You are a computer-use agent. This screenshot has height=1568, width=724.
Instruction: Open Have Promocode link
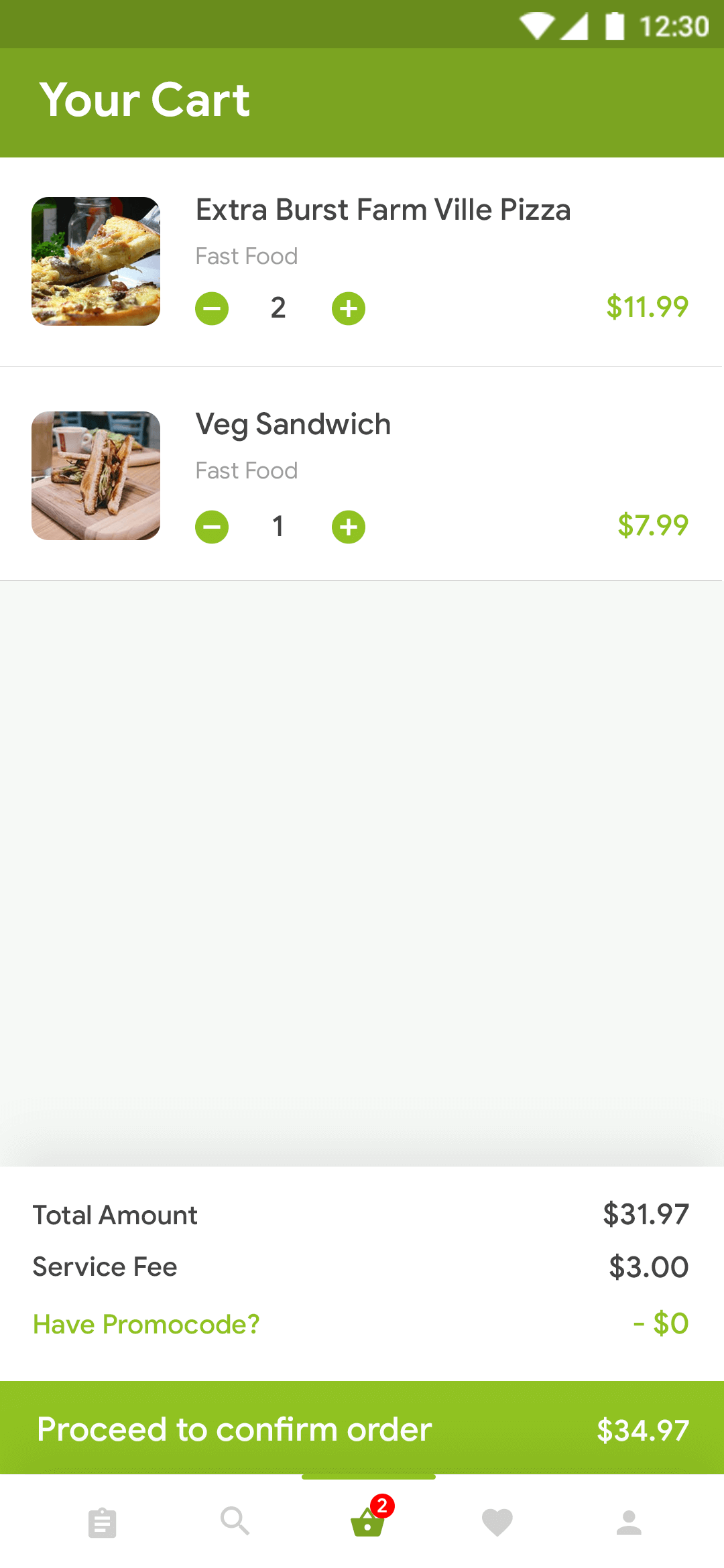pyautogui.click(x=146, y=1323)
